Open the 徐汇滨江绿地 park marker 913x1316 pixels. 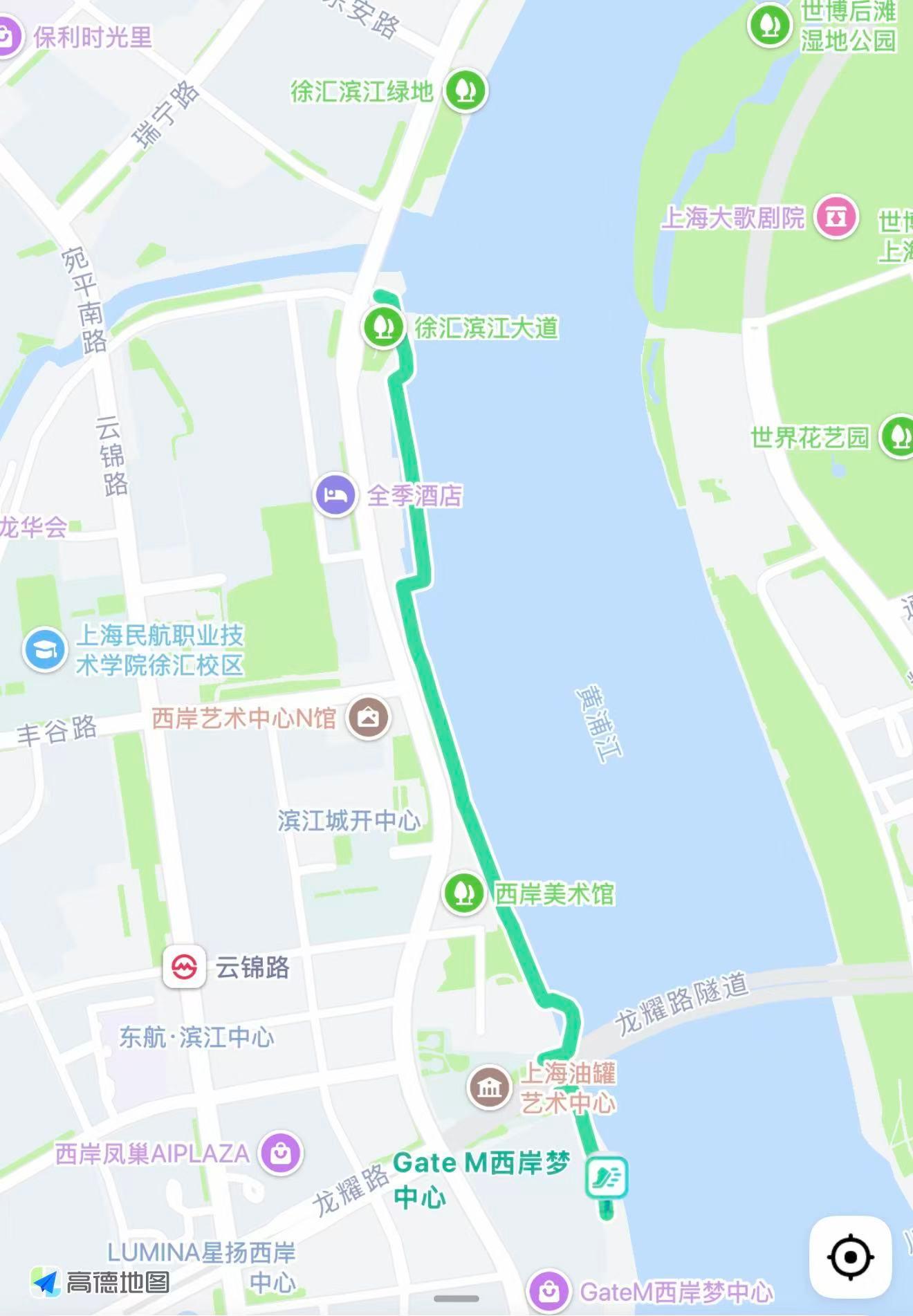[465, 91]
